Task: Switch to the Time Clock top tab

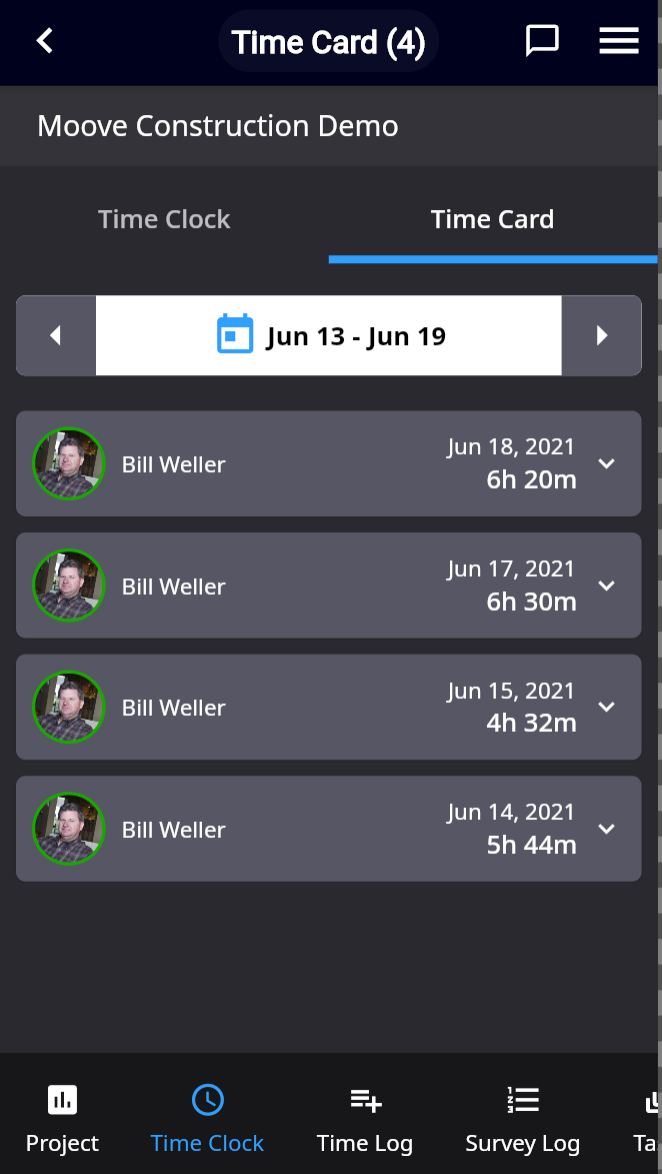Action: click(164, 220)
